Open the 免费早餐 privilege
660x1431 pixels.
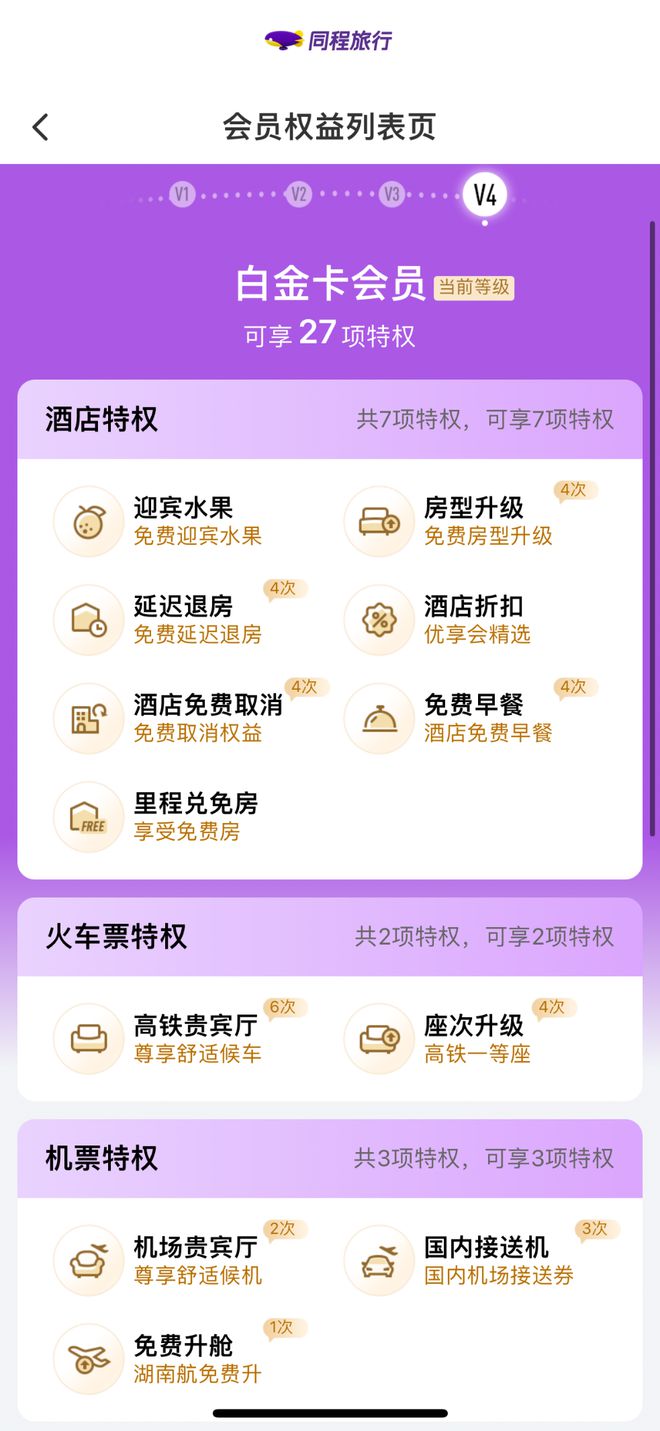point(450,718)
